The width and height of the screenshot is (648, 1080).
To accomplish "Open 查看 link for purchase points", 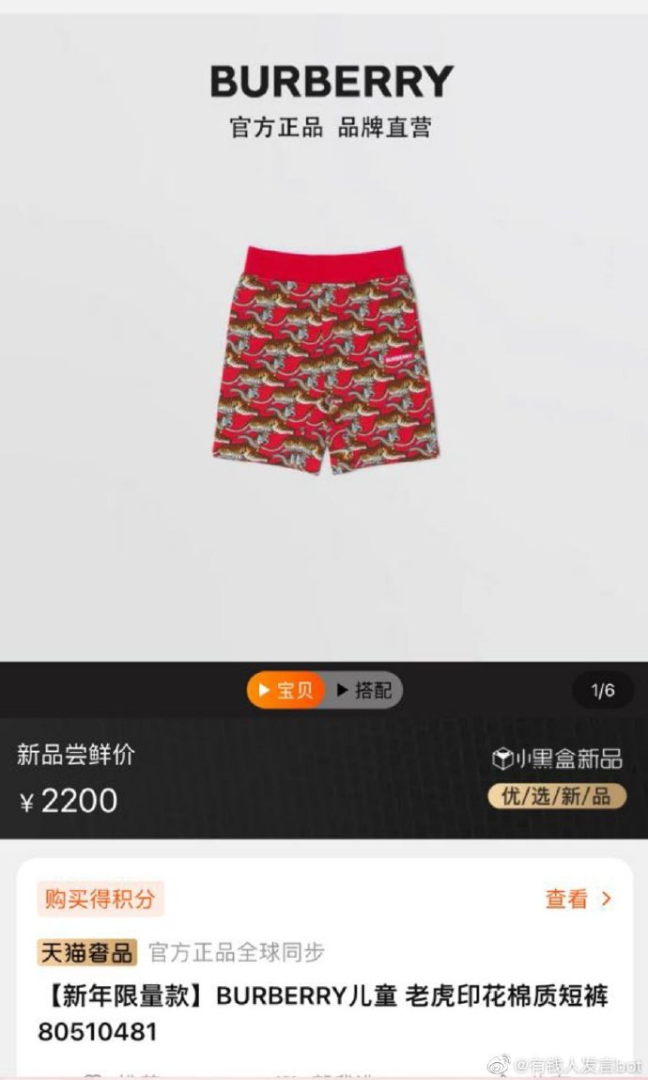I will click(x=577, y=899).
